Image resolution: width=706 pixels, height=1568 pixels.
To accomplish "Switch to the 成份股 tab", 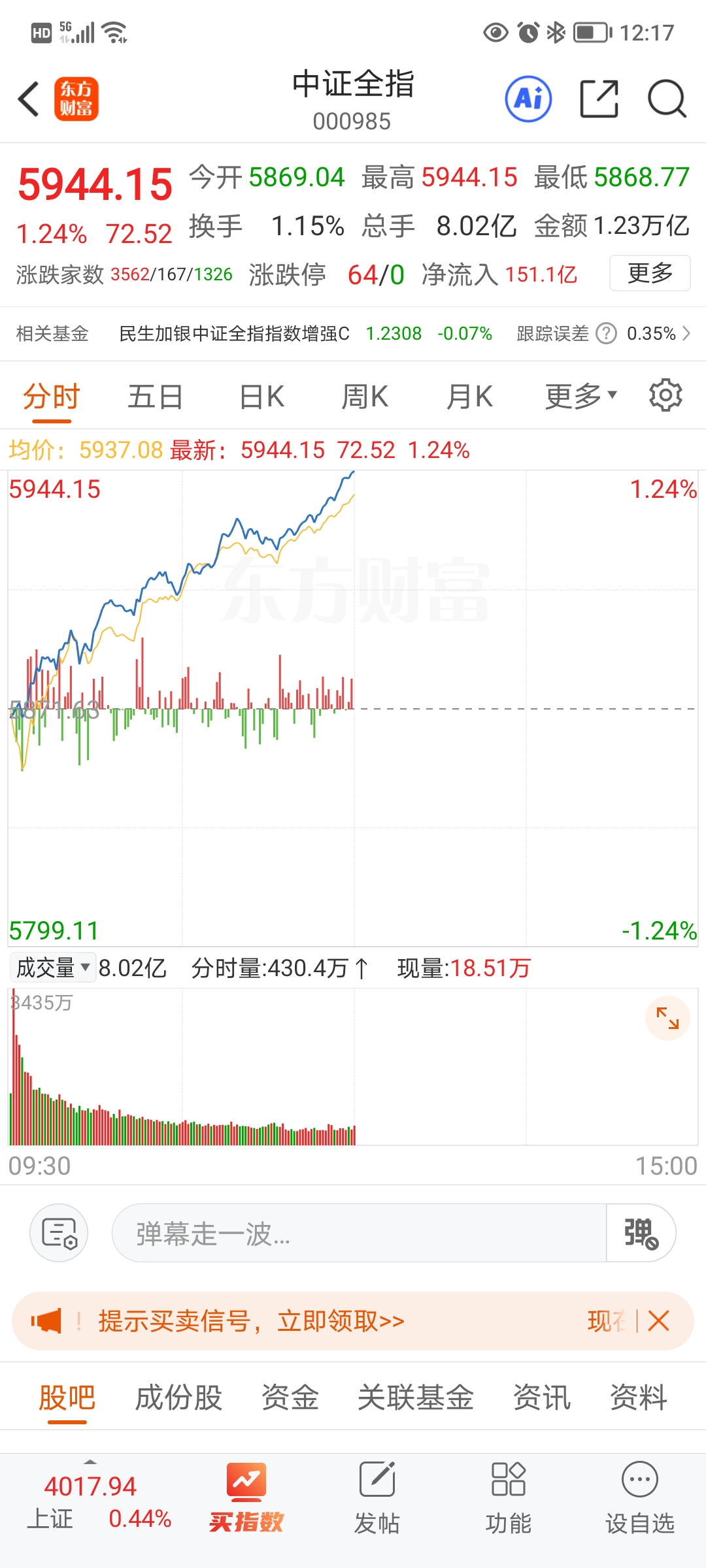I will 178,1398.
